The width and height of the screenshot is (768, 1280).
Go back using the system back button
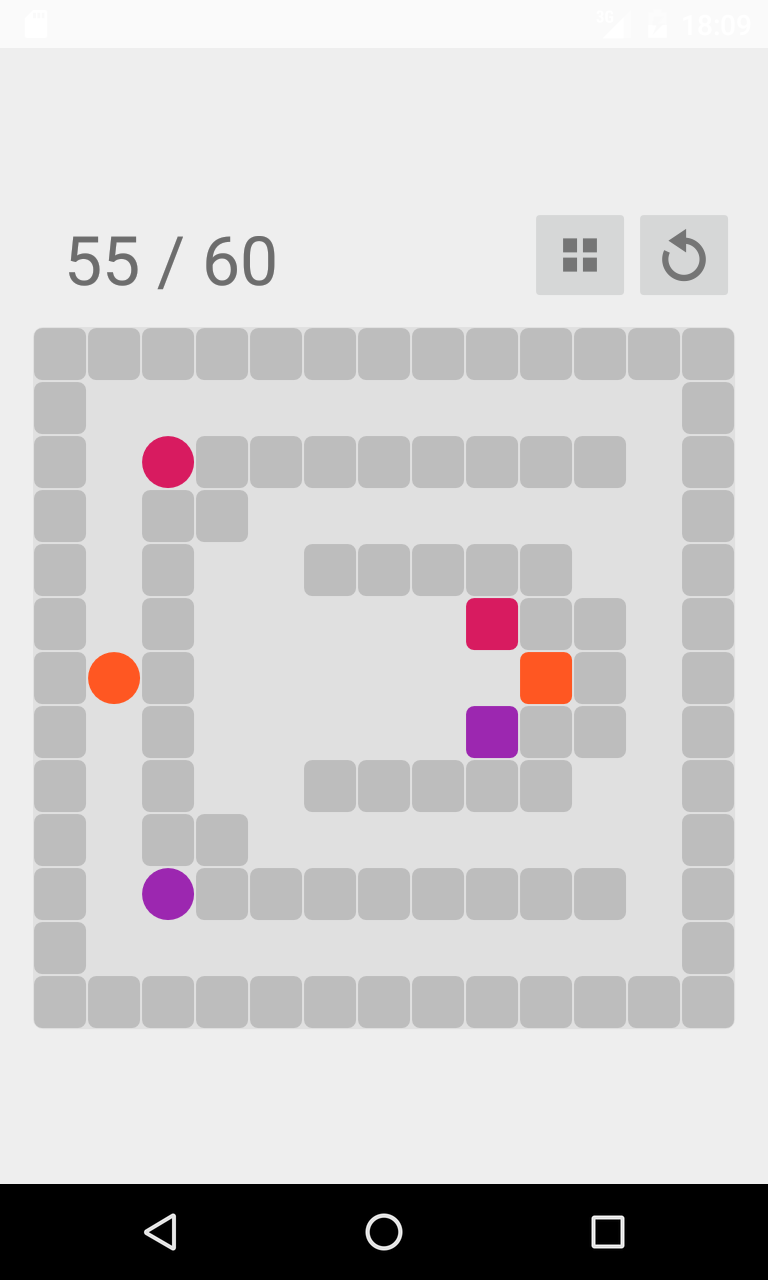click(160, 1232)
